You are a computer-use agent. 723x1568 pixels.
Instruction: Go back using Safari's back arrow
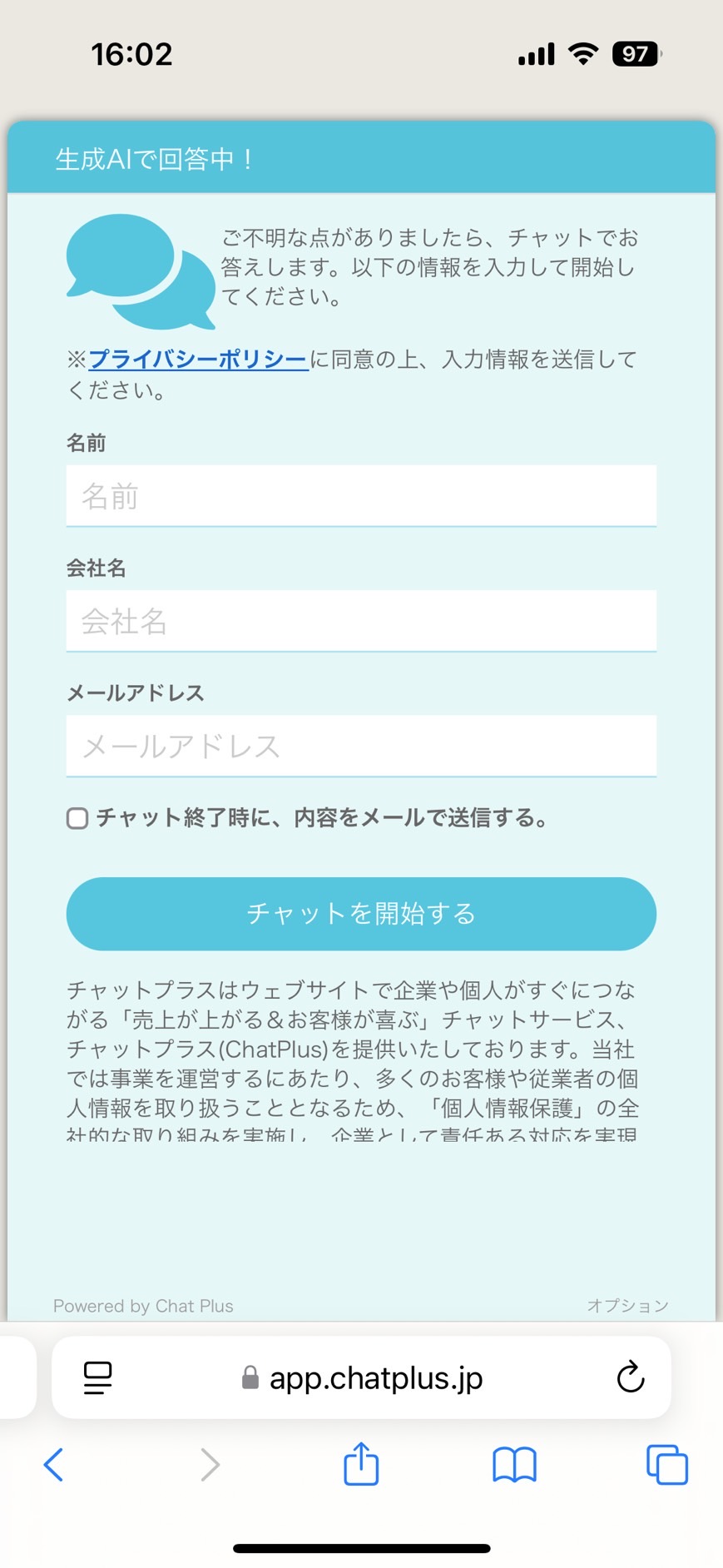point(53,1465)
